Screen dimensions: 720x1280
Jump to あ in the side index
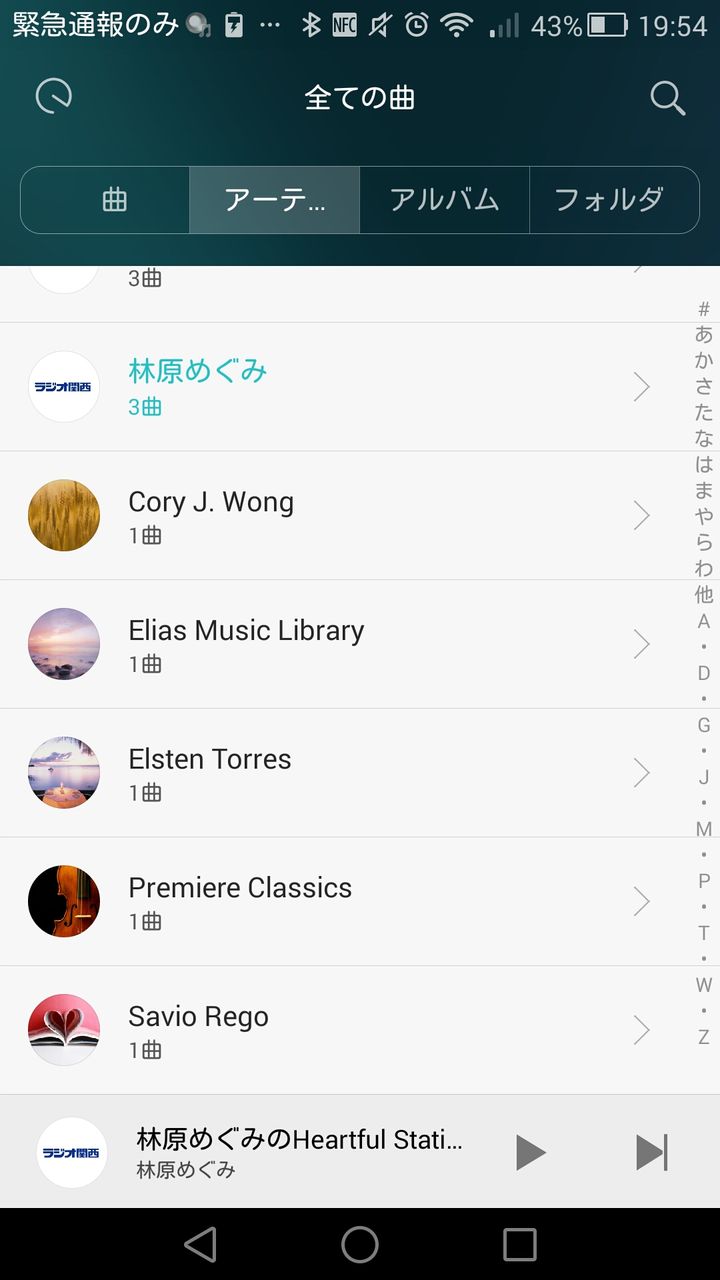click(x=704, y=335)
